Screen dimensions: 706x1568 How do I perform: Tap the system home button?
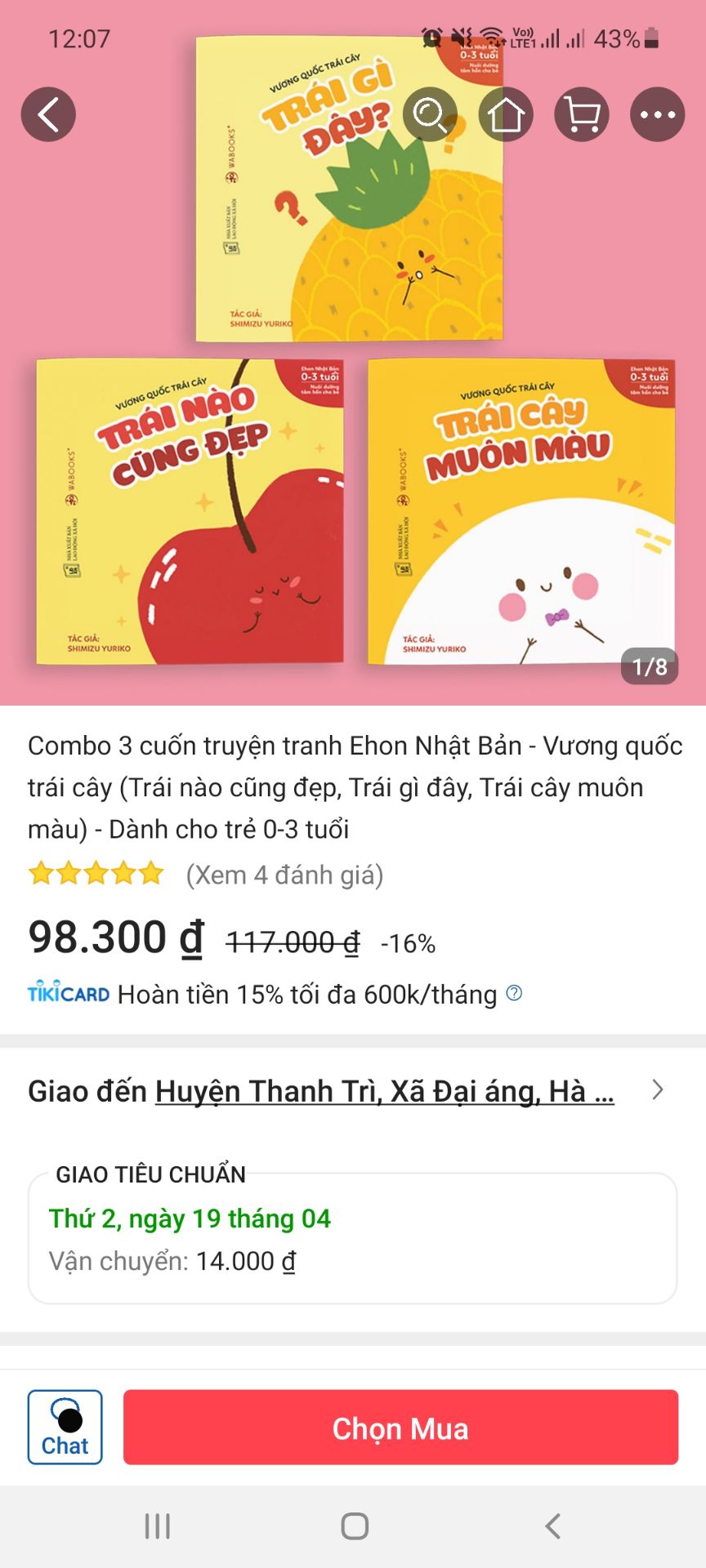pyautogui.click(x=355, y=1526)
